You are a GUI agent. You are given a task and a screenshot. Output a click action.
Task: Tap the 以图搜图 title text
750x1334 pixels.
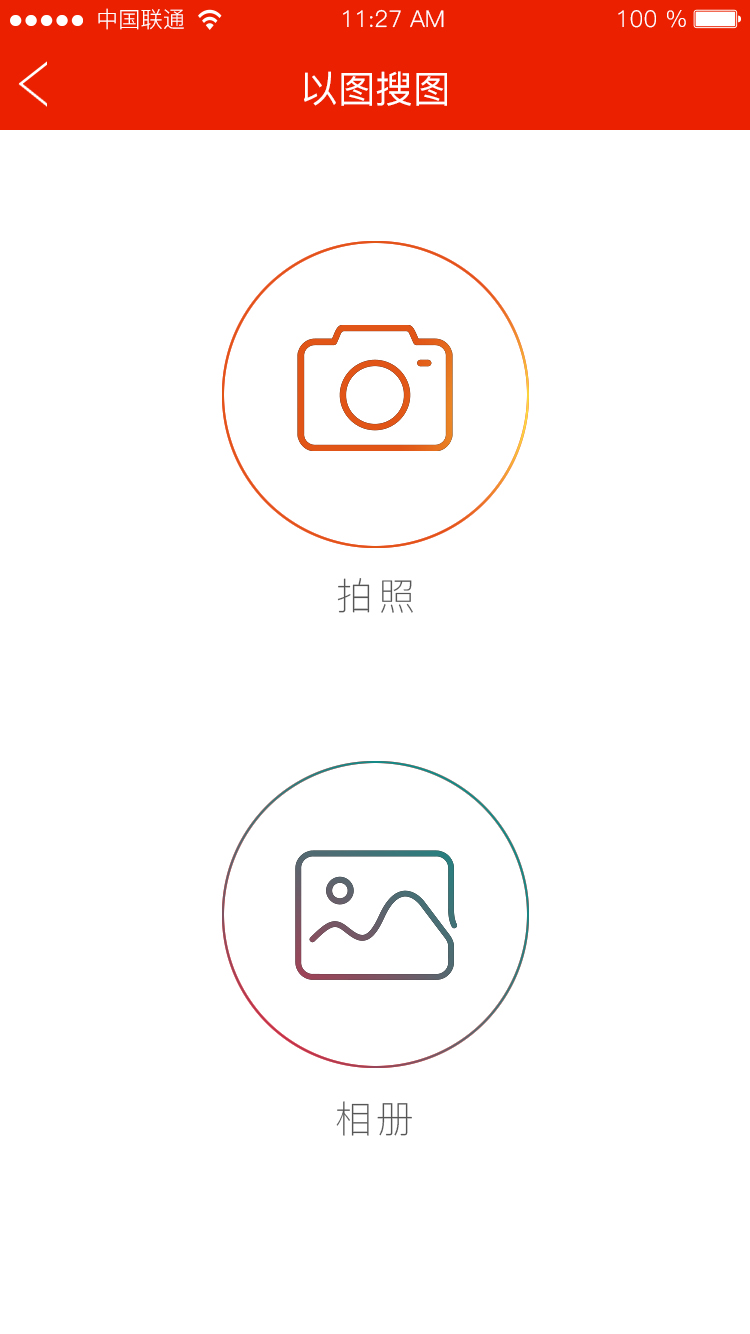pos(375,88)
